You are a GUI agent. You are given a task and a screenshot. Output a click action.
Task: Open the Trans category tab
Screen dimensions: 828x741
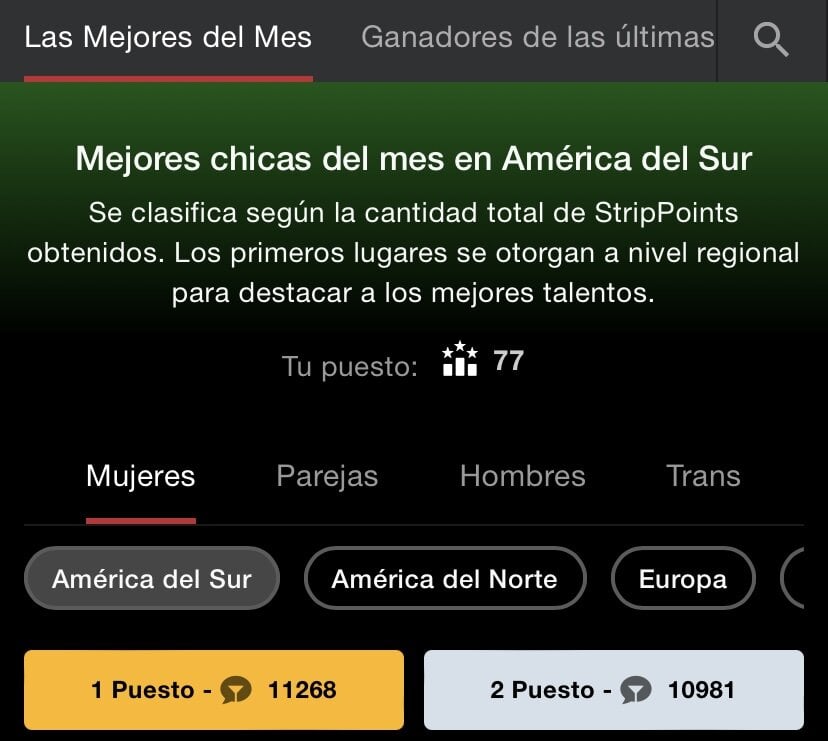703,476
